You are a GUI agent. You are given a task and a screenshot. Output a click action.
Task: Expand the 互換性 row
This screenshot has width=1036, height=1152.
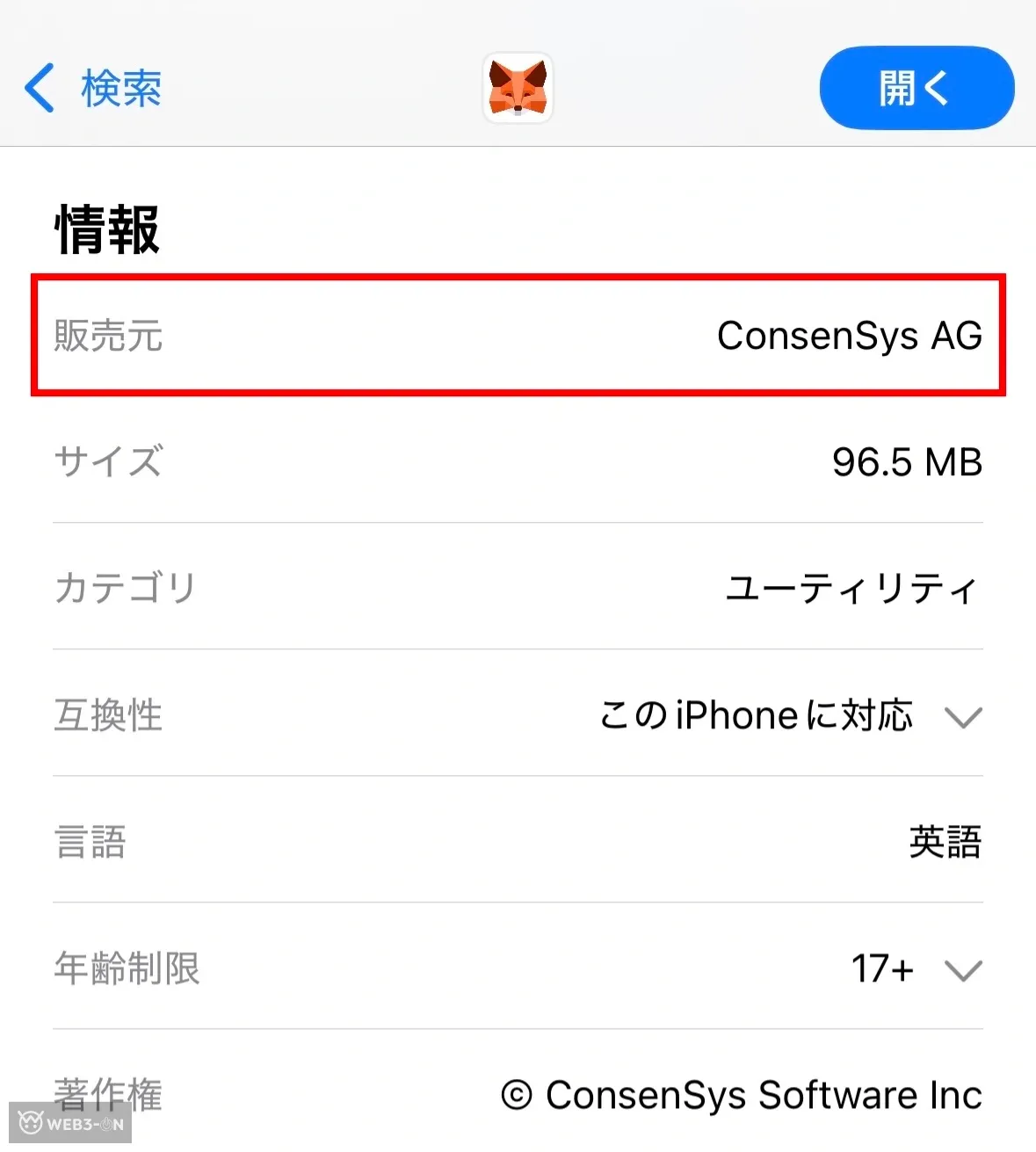click(x=962, y=717)
